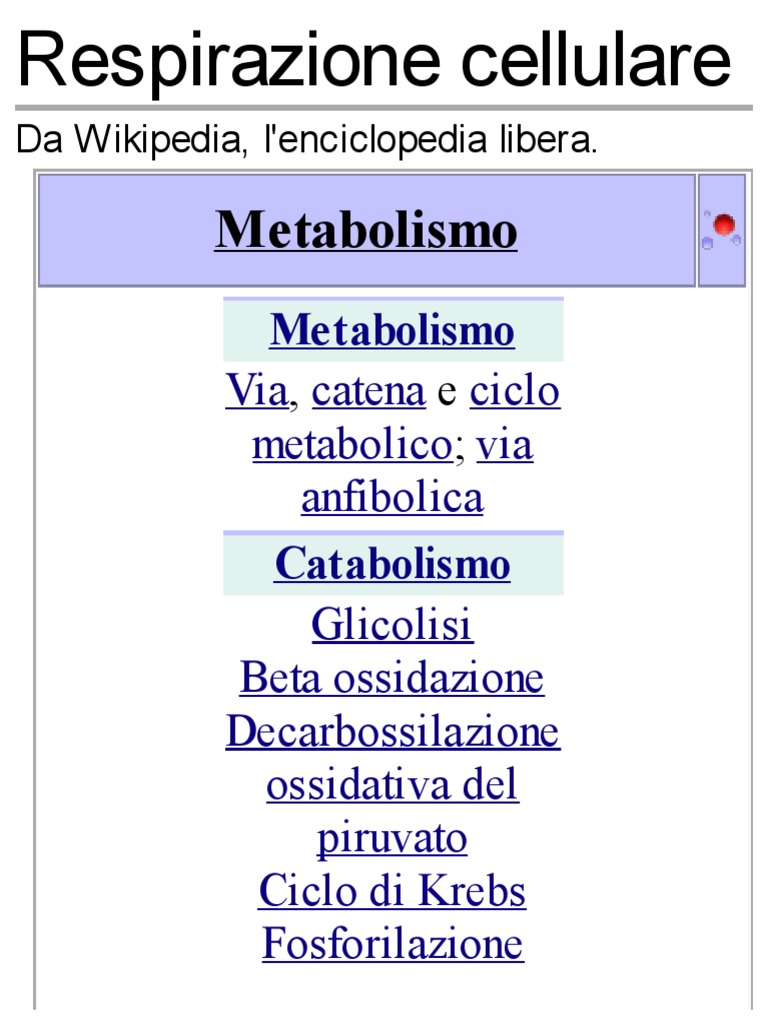This screenshot has width=768, height=1024.
Task: Follow the capitalized Via link
Action: tap(257, 391)
